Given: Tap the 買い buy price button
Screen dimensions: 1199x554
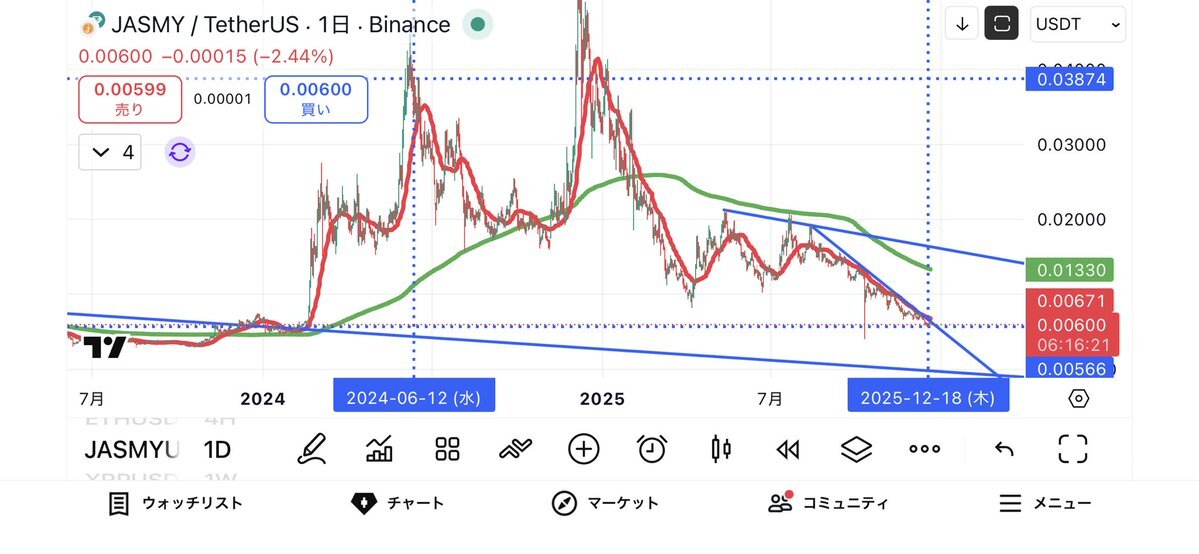Looking at the screenshot, I should coord(315,99).
